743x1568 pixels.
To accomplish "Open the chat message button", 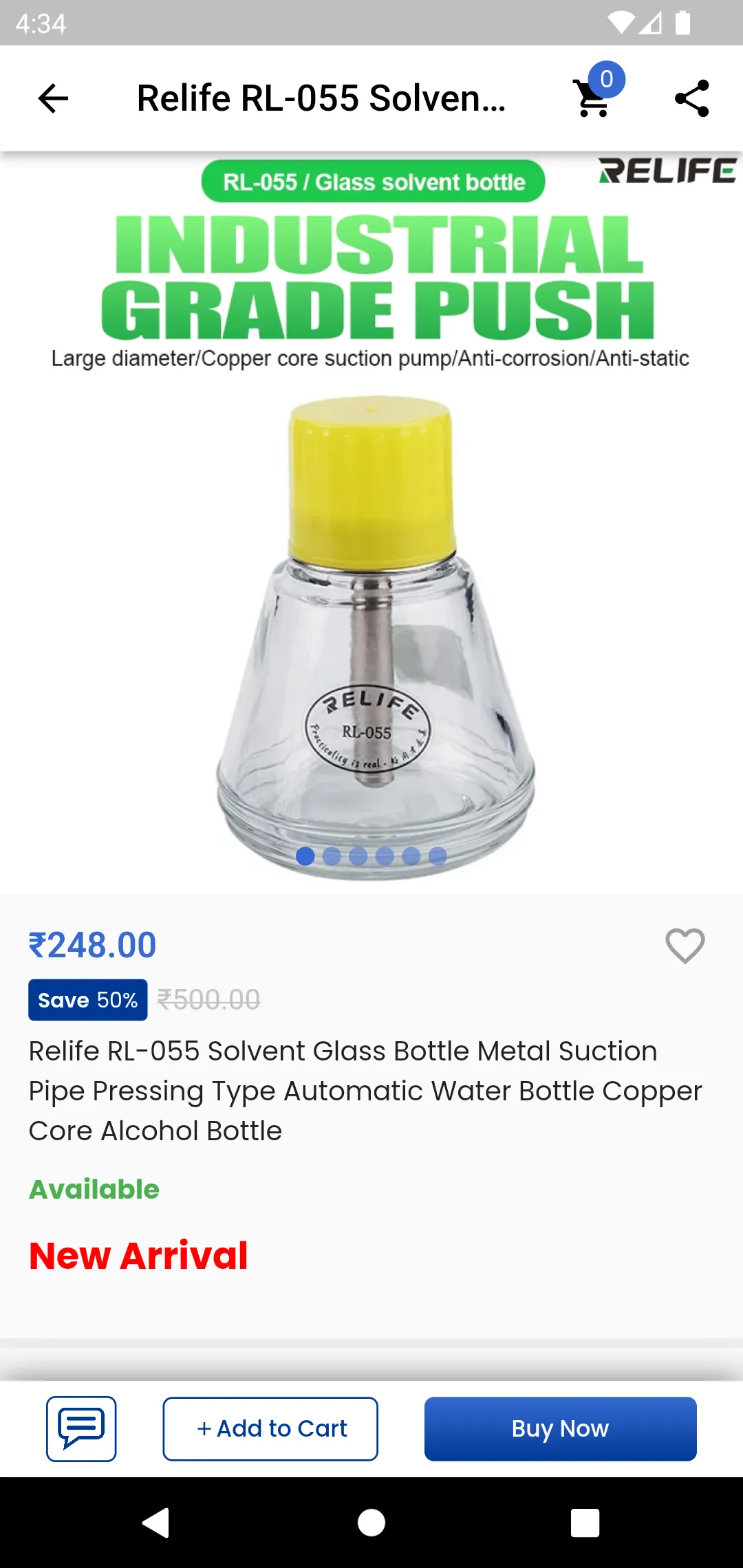I will pos(81,1428).
